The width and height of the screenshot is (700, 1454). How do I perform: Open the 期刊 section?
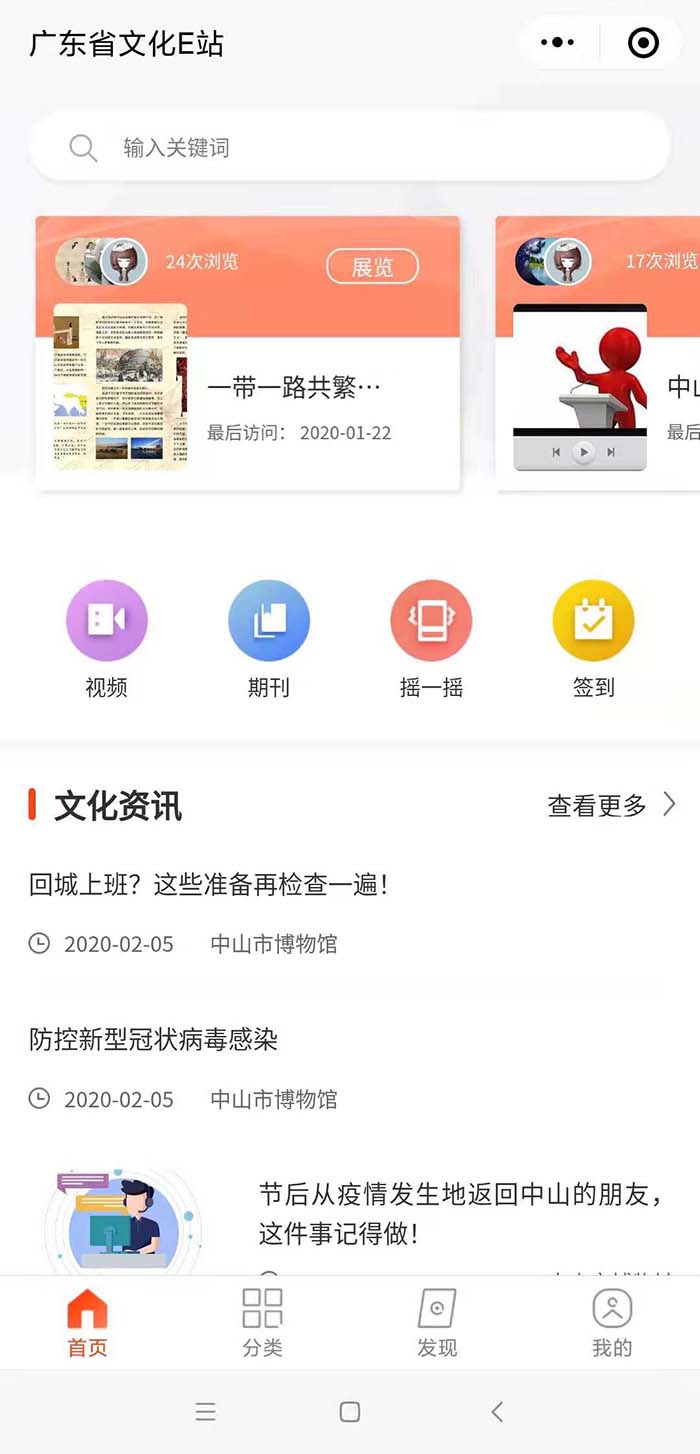[268, 640]
